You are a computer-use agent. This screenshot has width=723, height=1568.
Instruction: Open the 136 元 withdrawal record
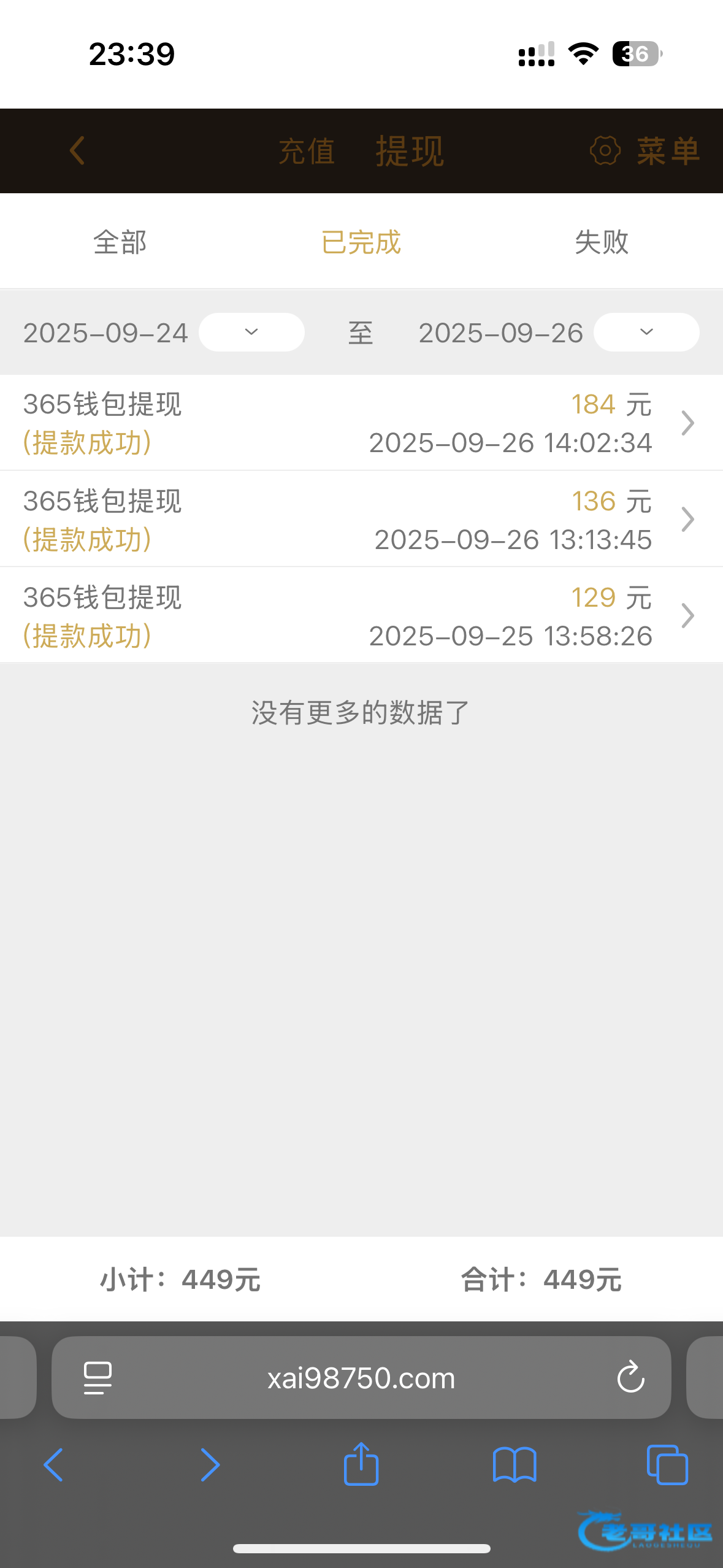361,520
